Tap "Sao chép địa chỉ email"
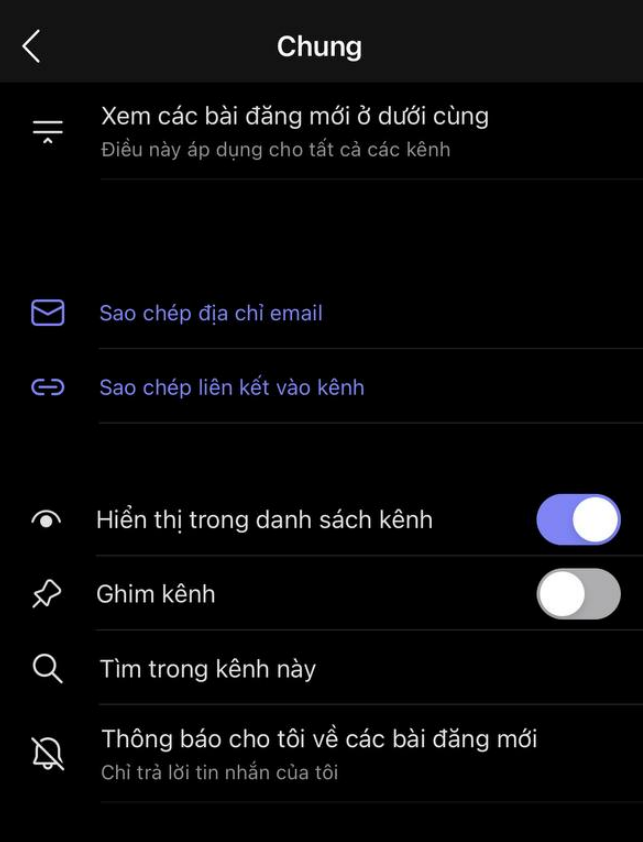 [211, 314]
